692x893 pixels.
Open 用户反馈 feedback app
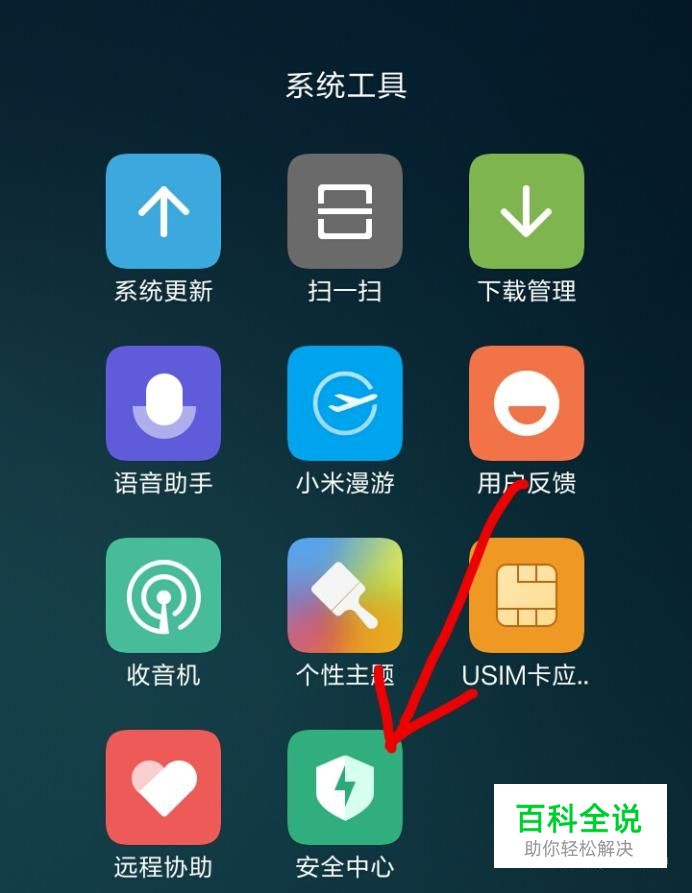[x=526, y=403]
